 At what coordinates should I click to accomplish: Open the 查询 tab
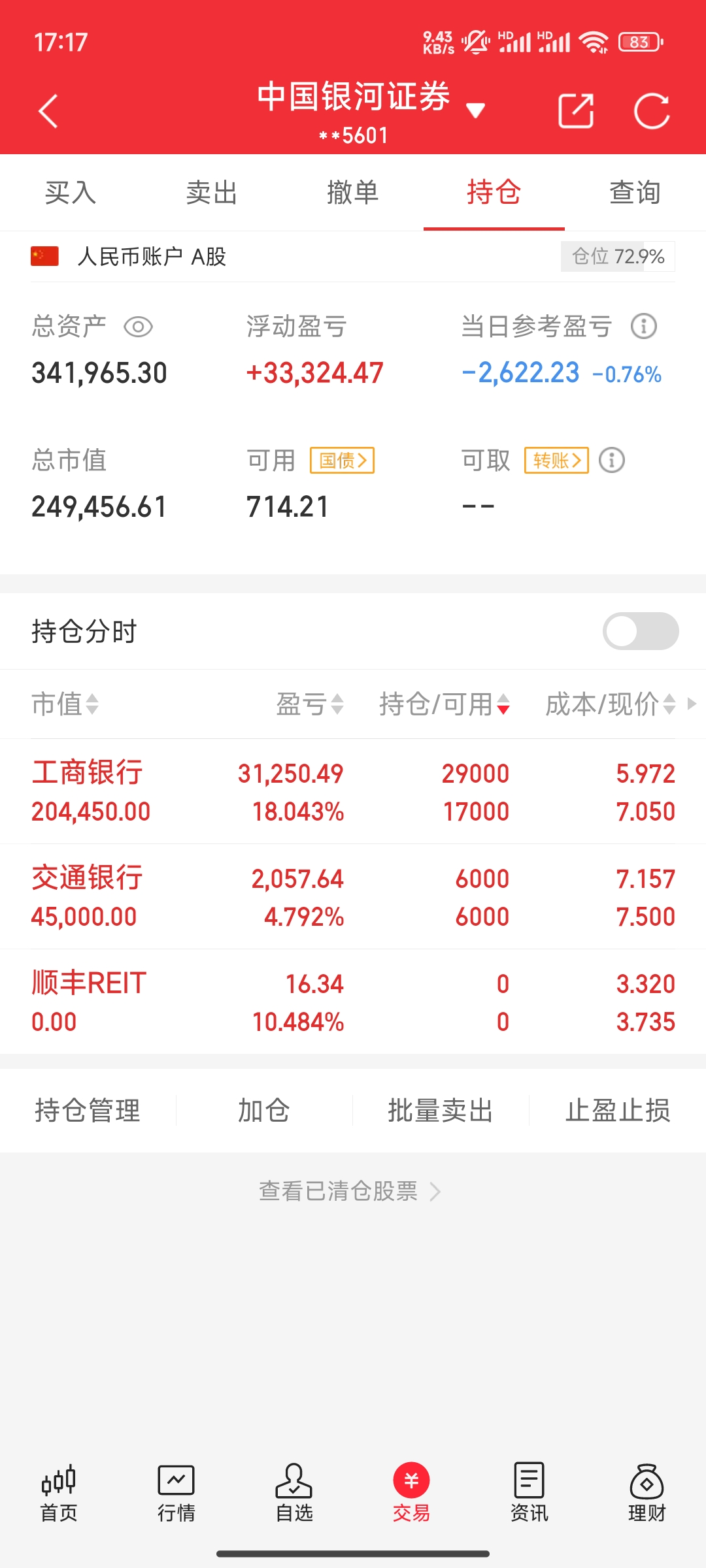click(x=635, y=193)
